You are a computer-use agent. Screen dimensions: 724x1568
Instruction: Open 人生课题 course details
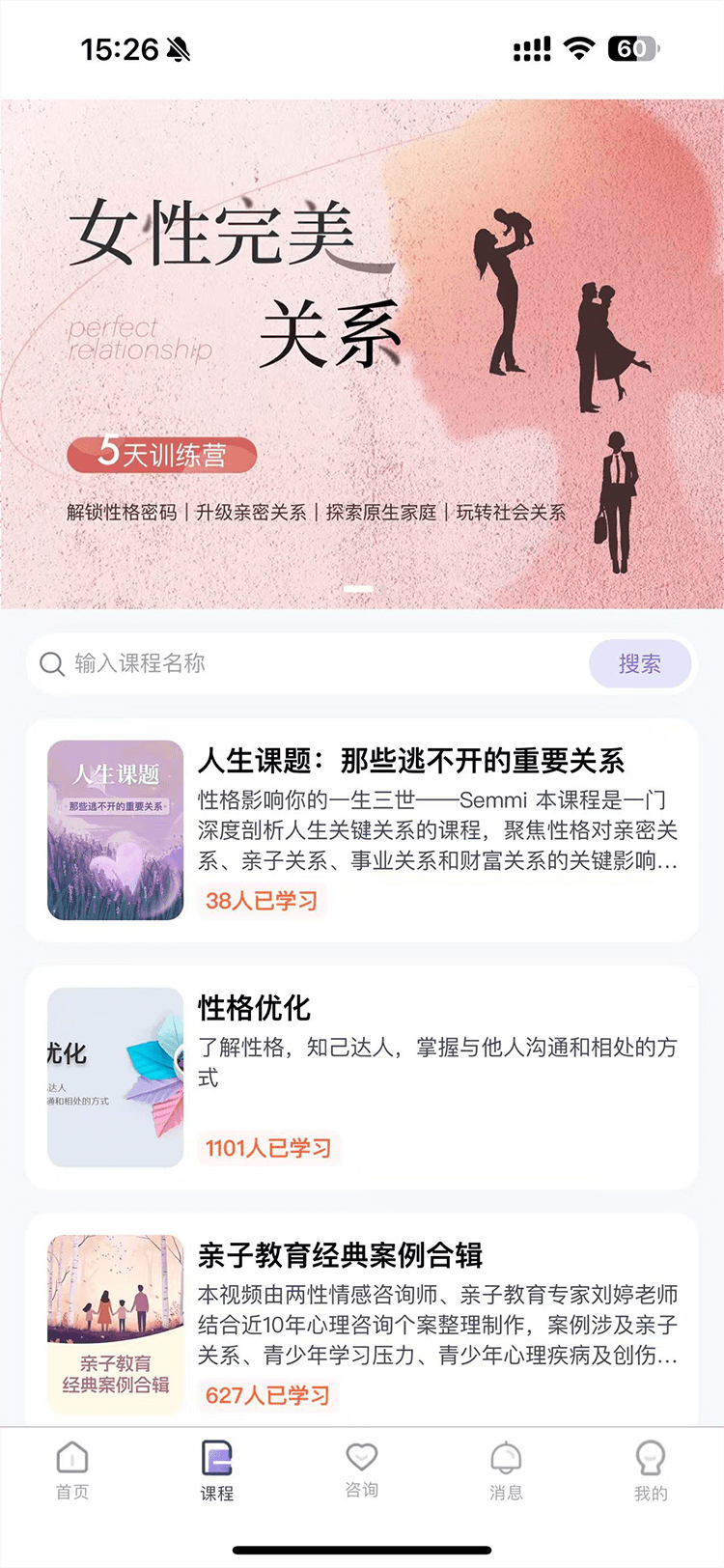coord(413,762)
